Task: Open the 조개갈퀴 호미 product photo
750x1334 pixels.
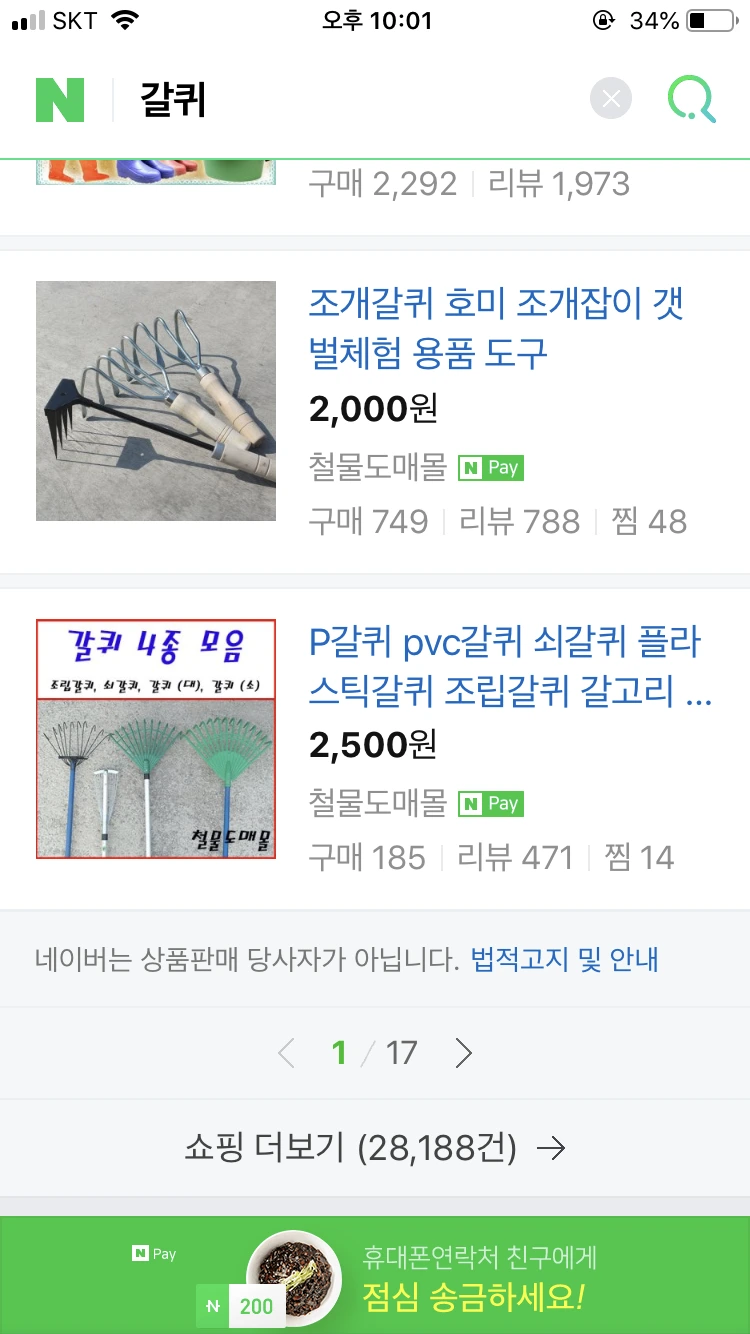Action: click(156, 400)
